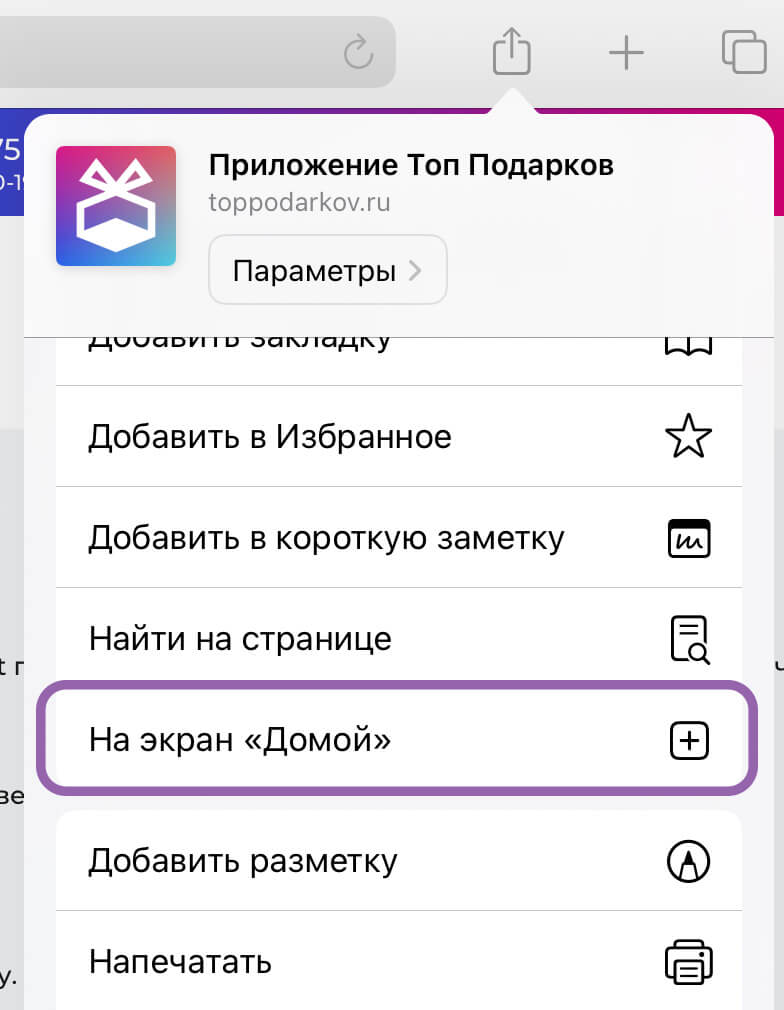Tap the share icon in the toolbar
784x1010 pixels.
coord(511,50)
